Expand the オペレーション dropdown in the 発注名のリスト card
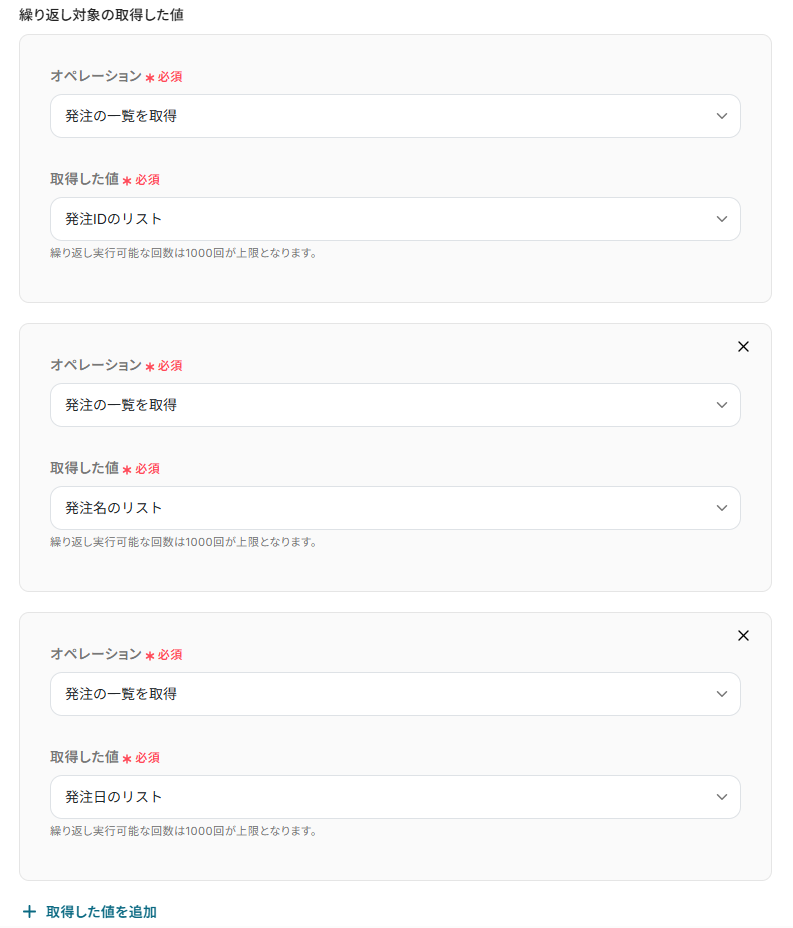The height and width of the screenshot is (928, 793). point(395,405)
